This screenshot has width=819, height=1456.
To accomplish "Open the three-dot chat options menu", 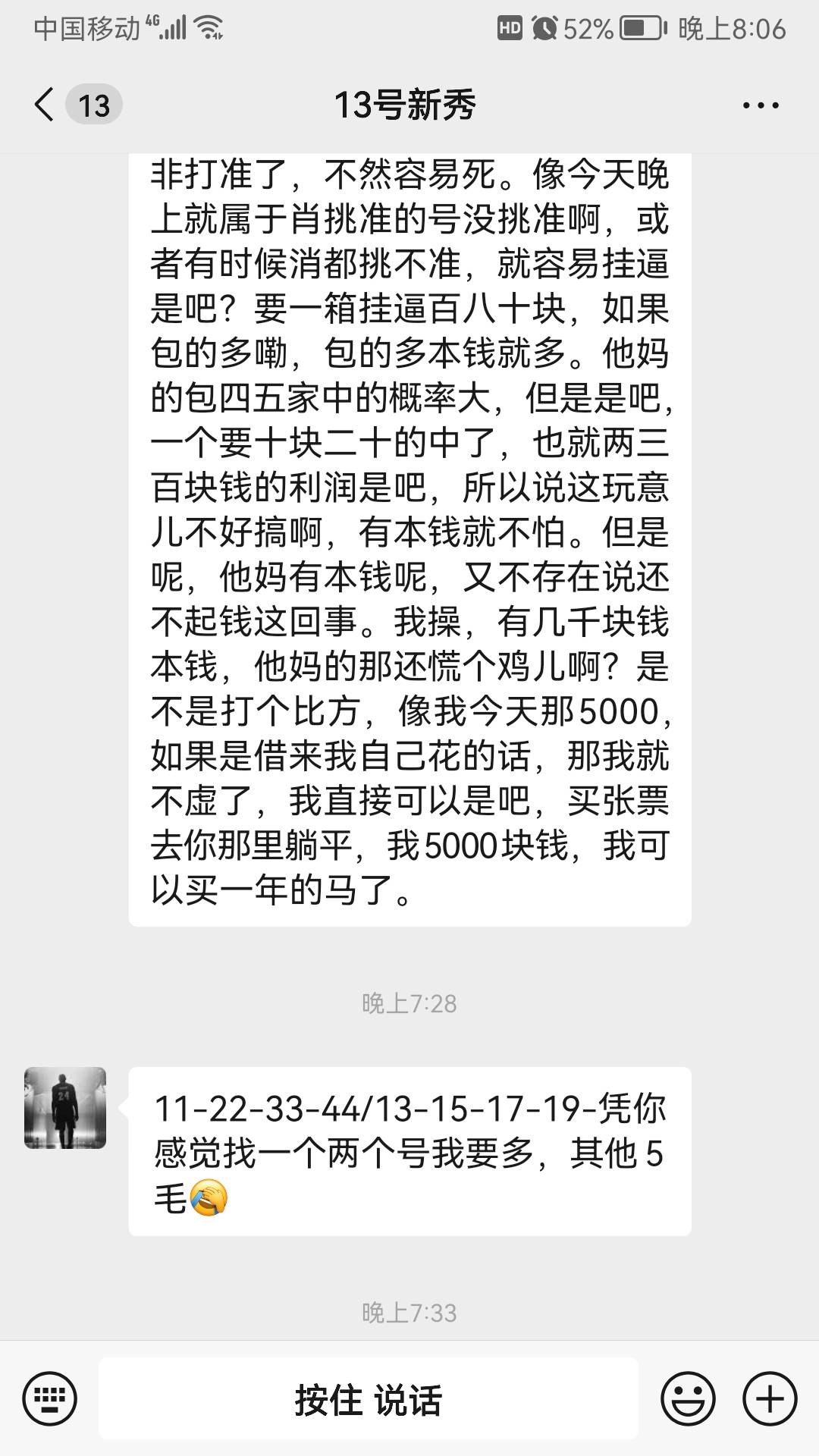I will tap(761, 105).
